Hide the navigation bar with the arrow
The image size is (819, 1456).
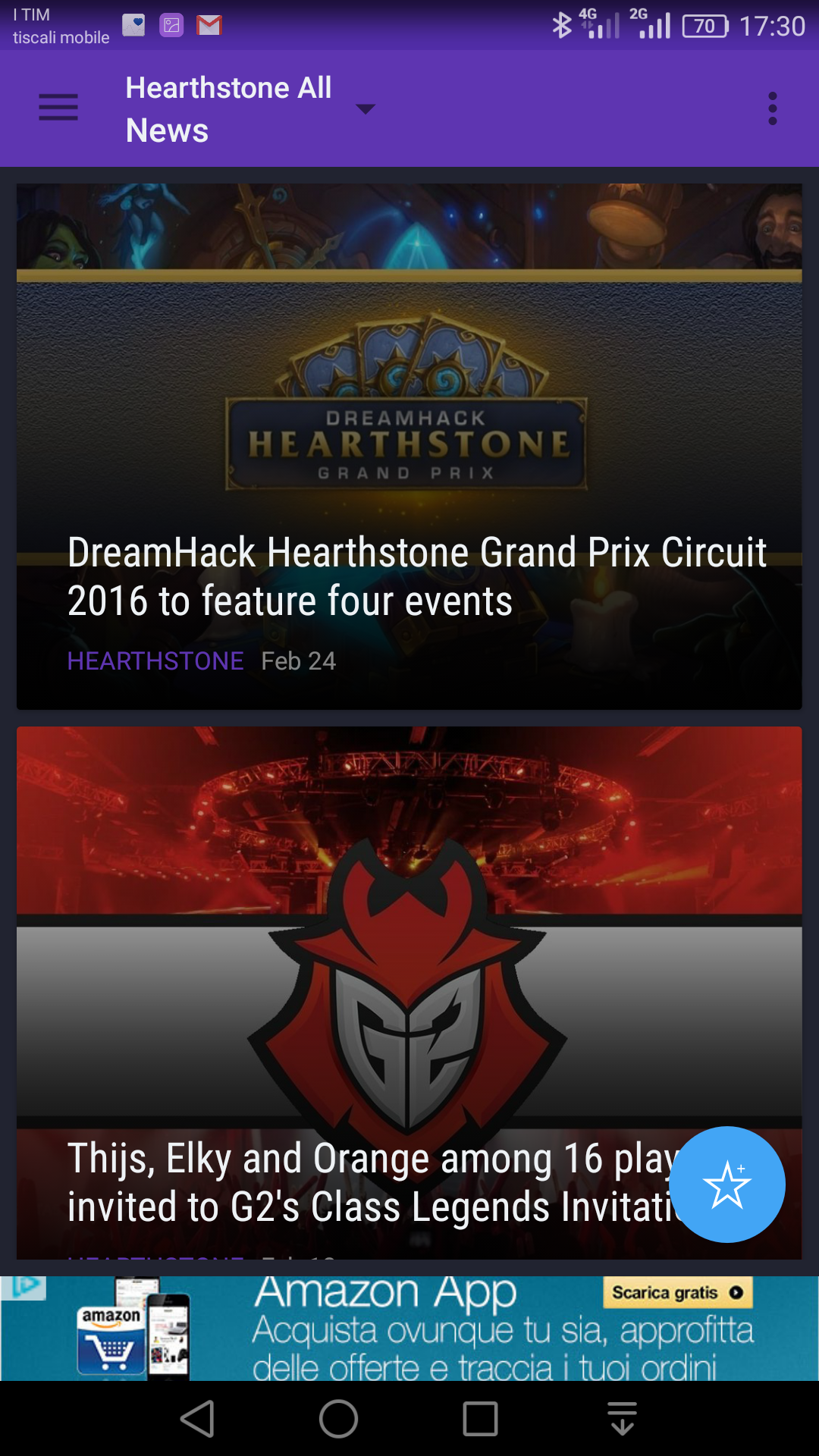coord(622,1419)
